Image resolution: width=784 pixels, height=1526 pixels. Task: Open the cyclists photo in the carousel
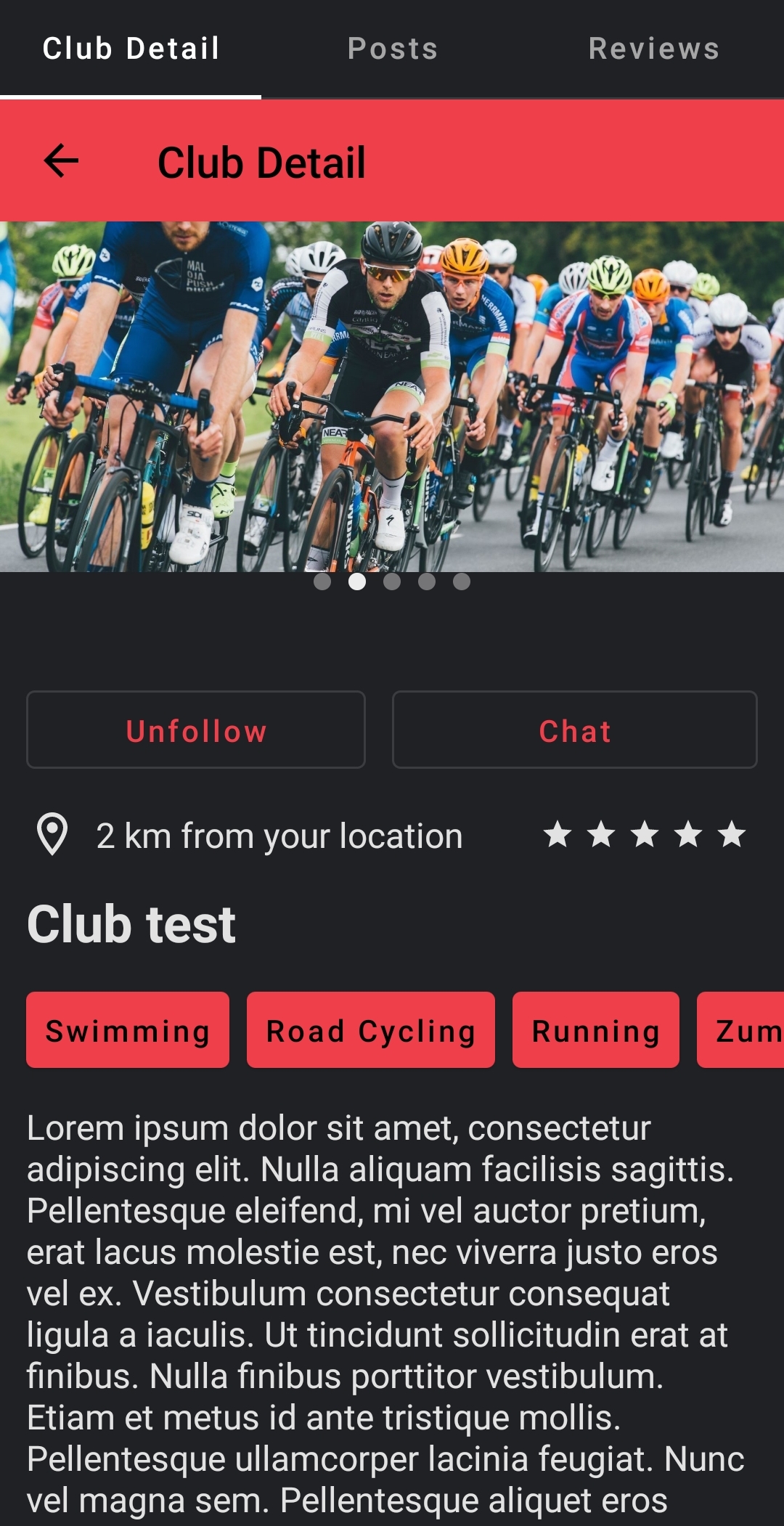(392, 396)
